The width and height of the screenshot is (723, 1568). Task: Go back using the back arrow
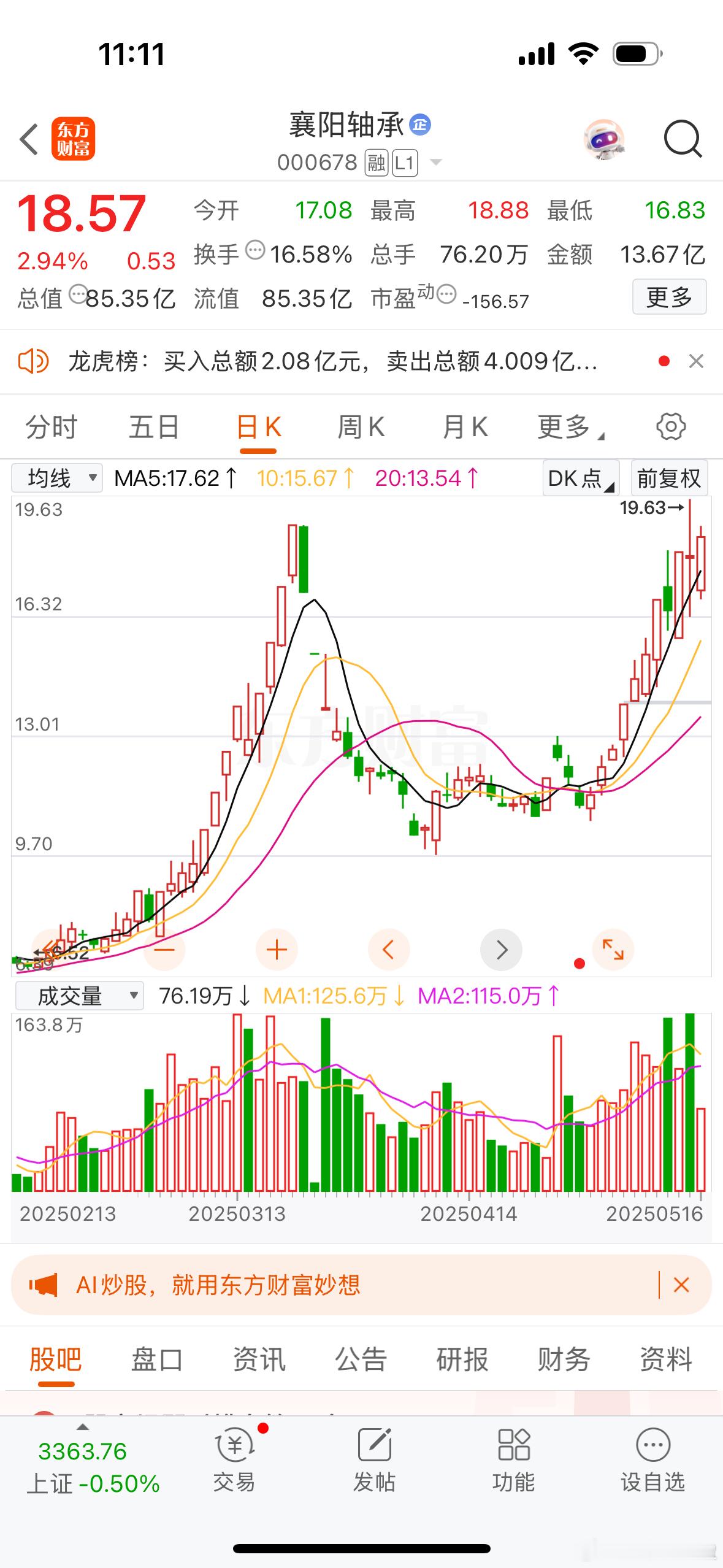(29, 139)
